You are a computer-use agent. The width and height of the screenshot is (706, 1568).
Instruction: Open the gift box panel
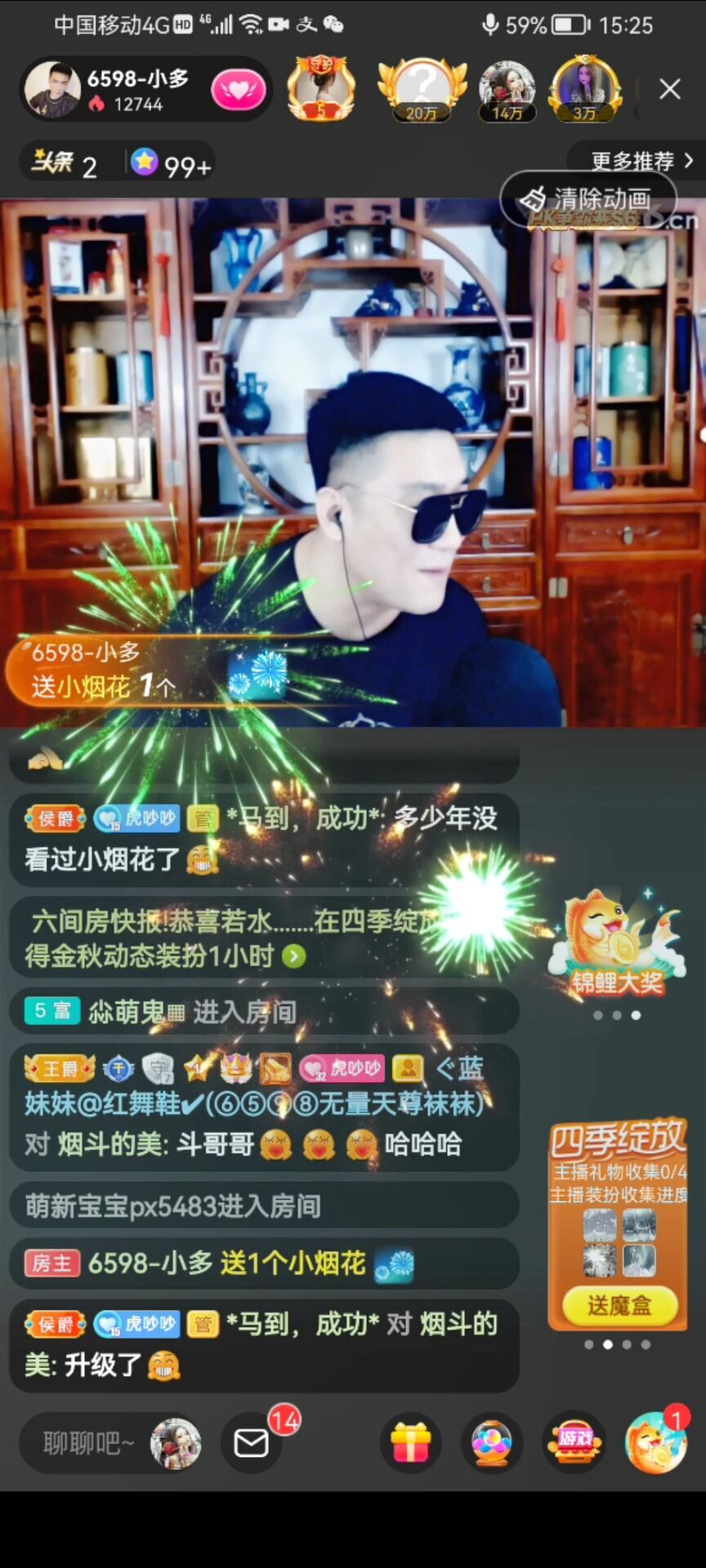[411, 1443]
